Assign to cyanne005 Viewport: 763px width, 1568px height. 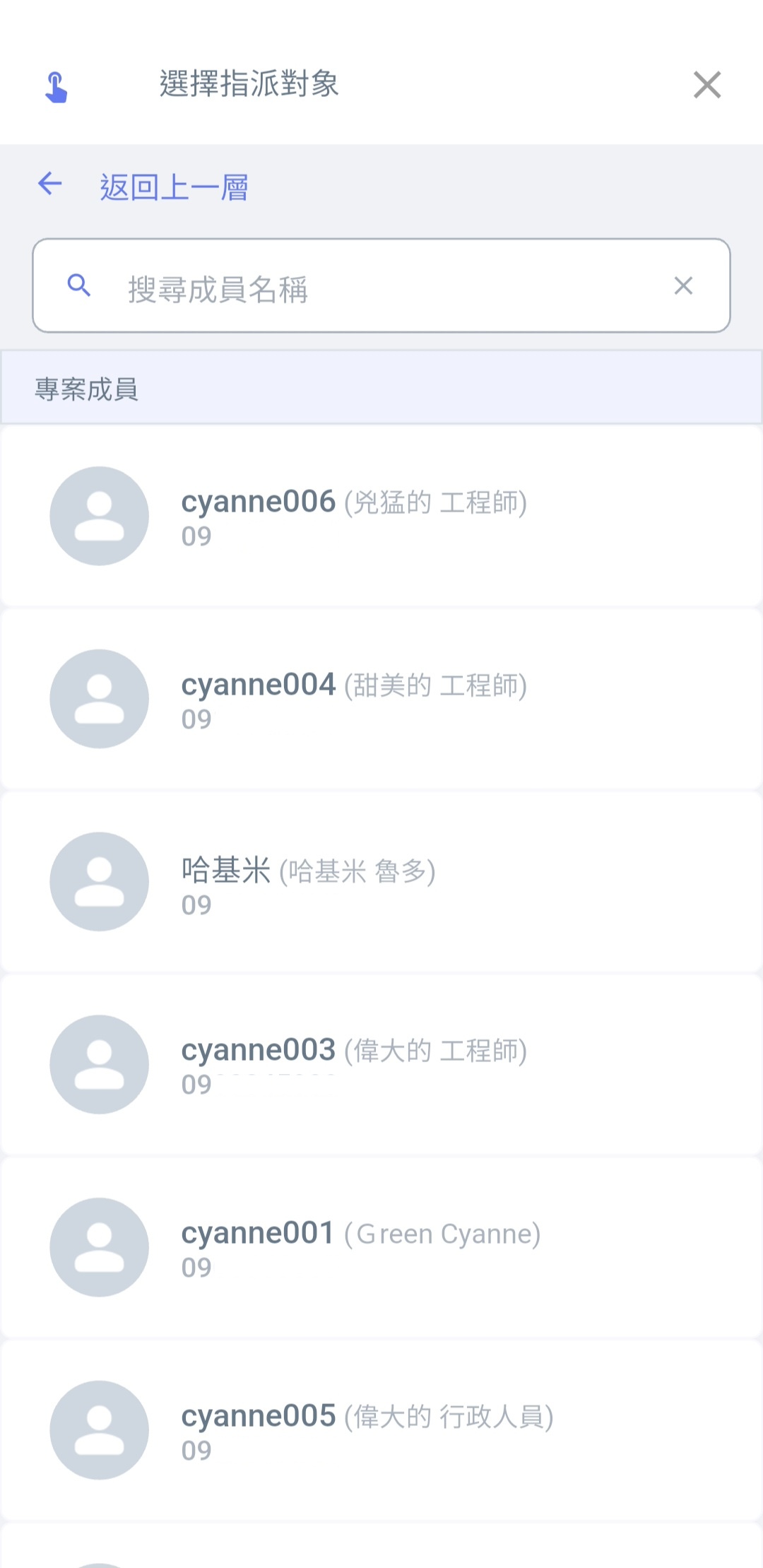click(381, 1430)
